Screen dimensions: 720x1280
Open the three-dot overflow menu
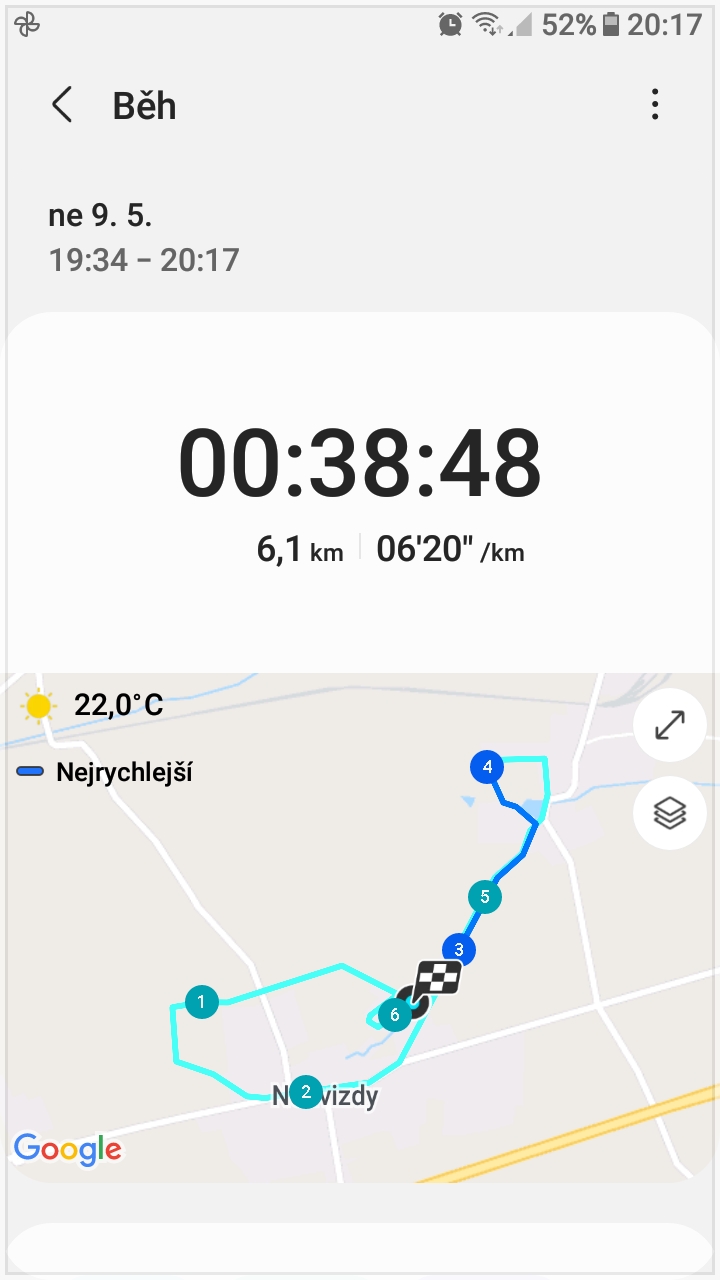coord(655,104)
